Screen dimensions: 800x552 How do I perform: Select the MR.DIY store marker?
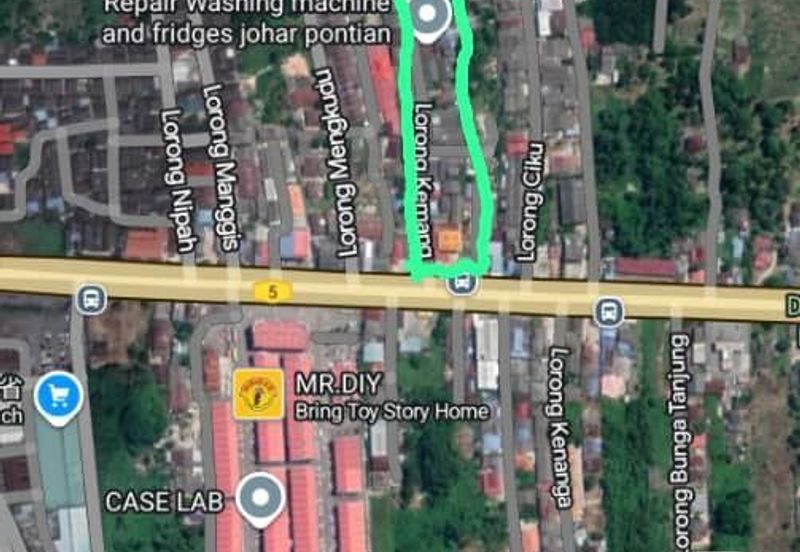(258, 394)
